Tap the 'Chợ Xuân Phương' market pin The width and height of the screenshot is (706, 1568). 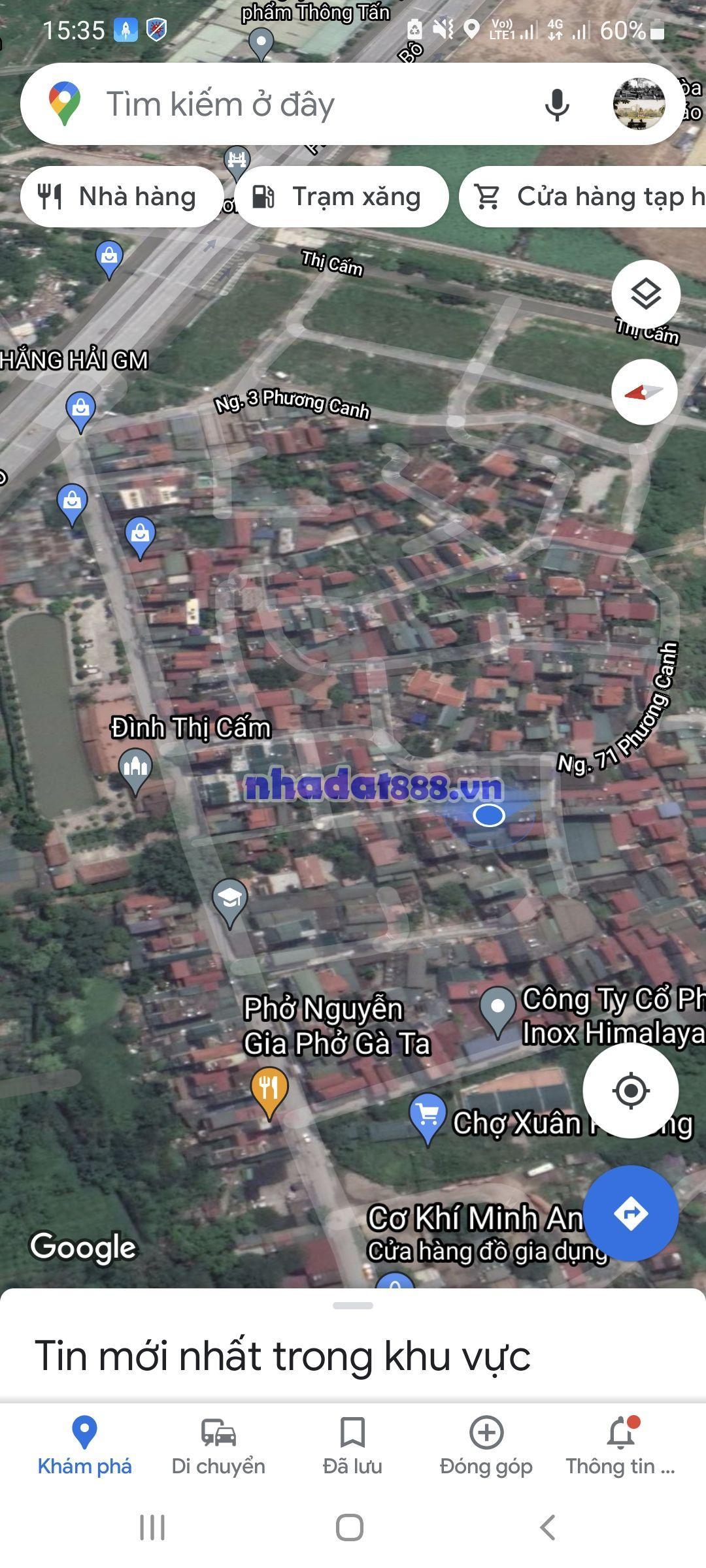coord(428,1115)
